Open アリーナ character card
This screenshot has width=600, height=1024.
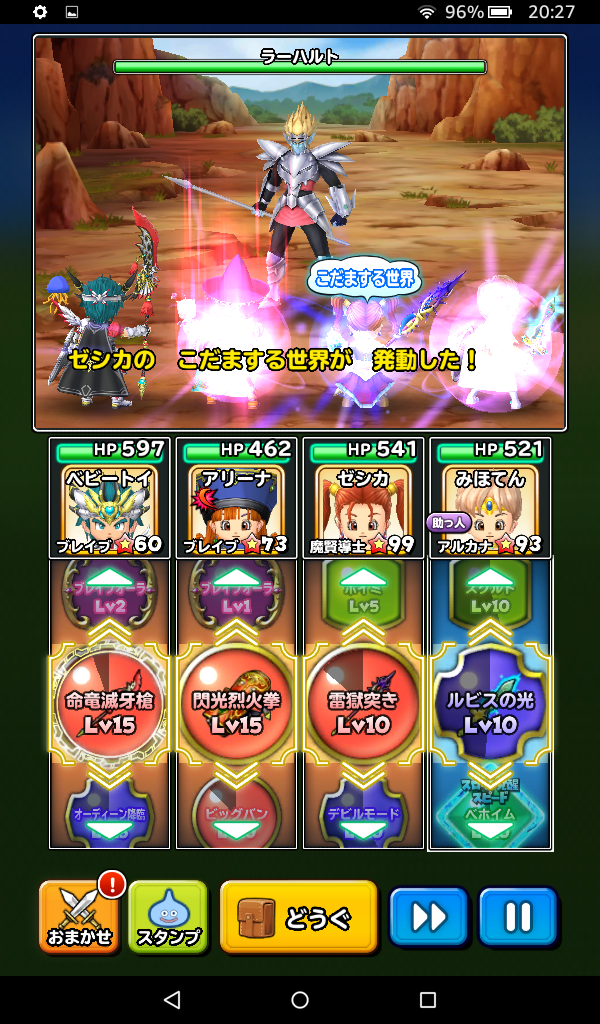pos(236,498)
